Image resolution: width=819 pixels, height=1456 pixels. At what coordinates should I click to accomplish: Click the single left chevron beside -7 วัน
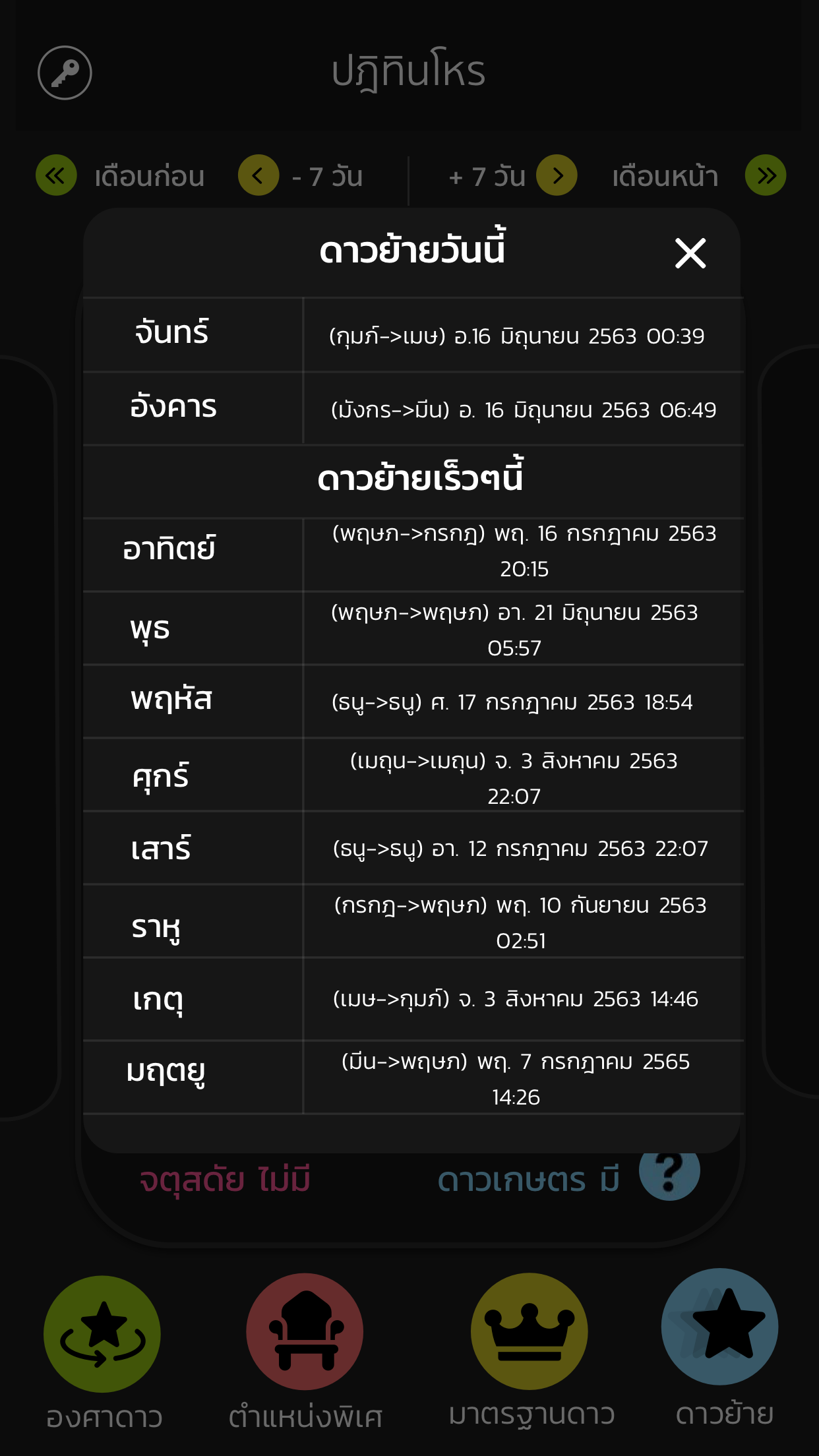click(258, 176)
